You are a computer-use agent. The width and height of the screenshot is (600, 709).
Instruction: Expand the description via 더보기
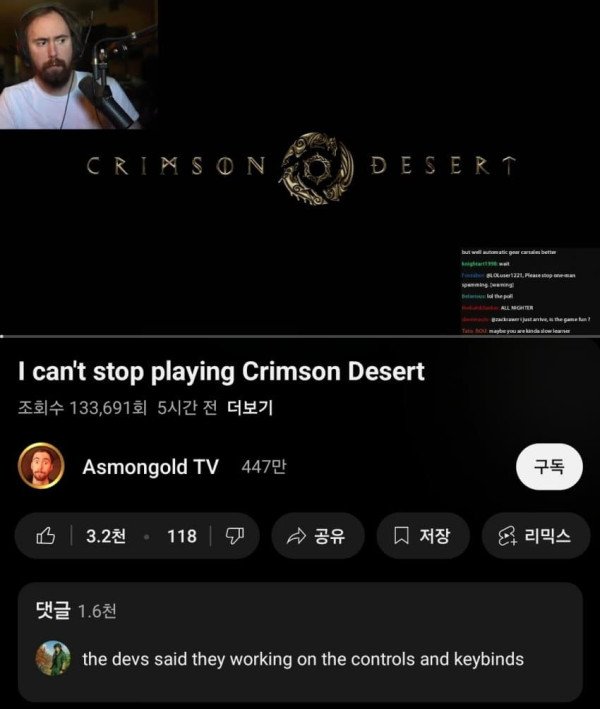tap(250, 408)
